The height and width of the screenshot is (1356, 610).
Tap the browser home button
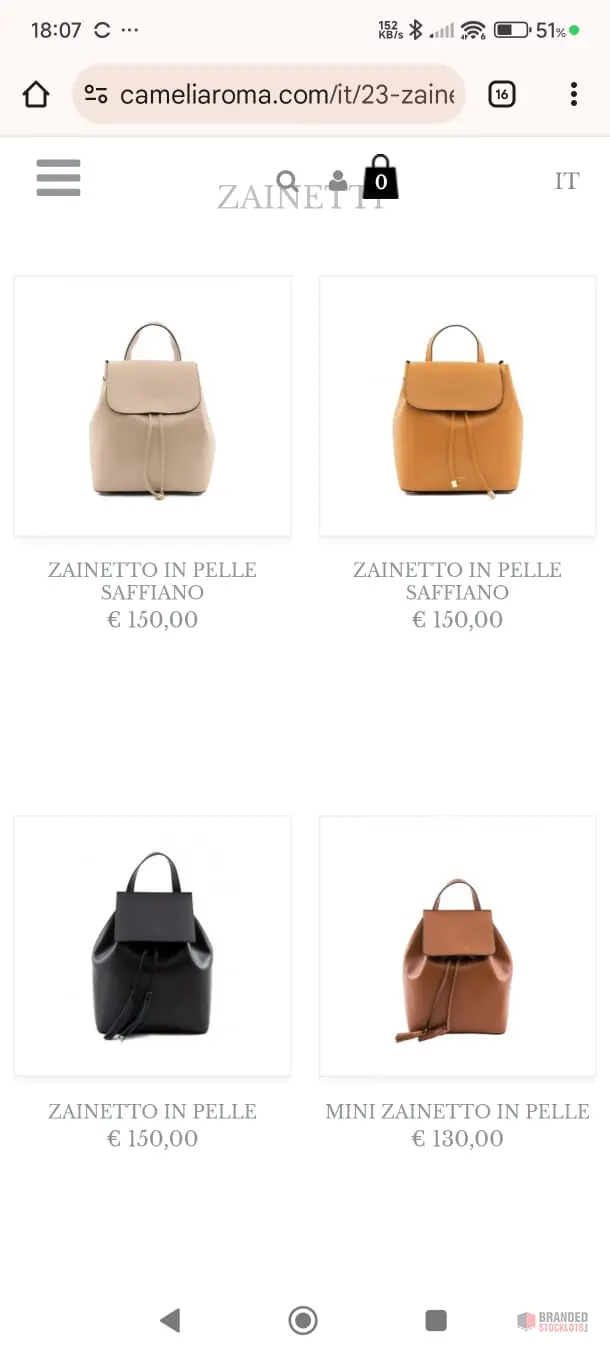36,95
